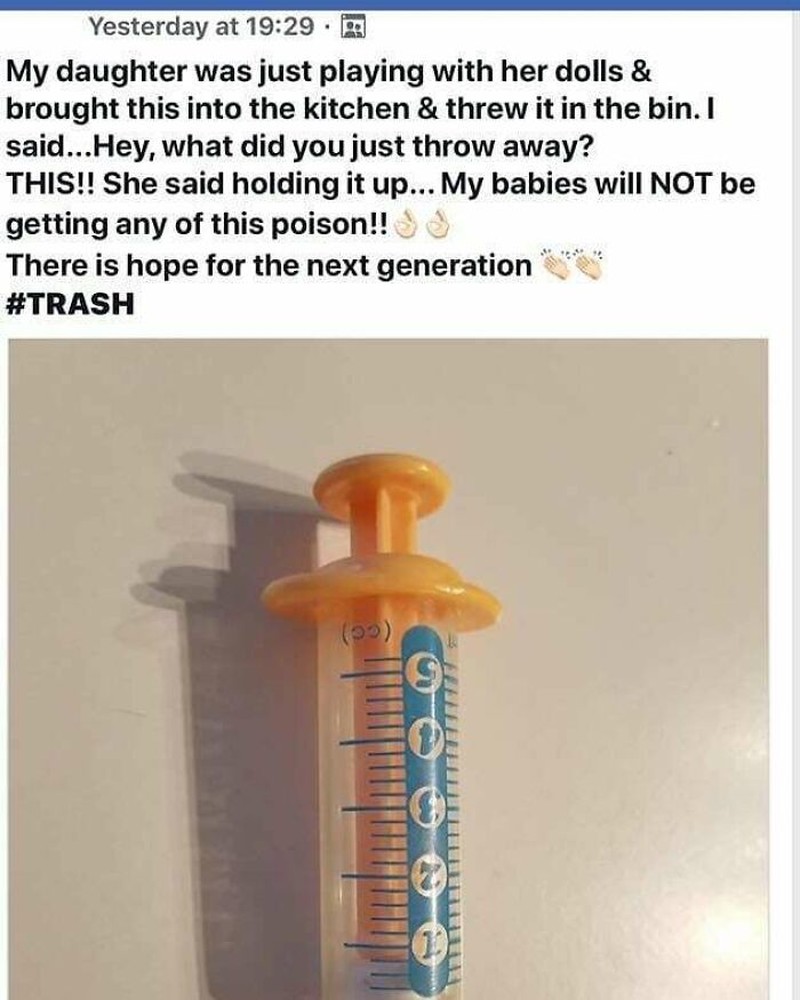Open the #TRASH hashtag link
The image size is (800, 1000).
click(70, 303)
